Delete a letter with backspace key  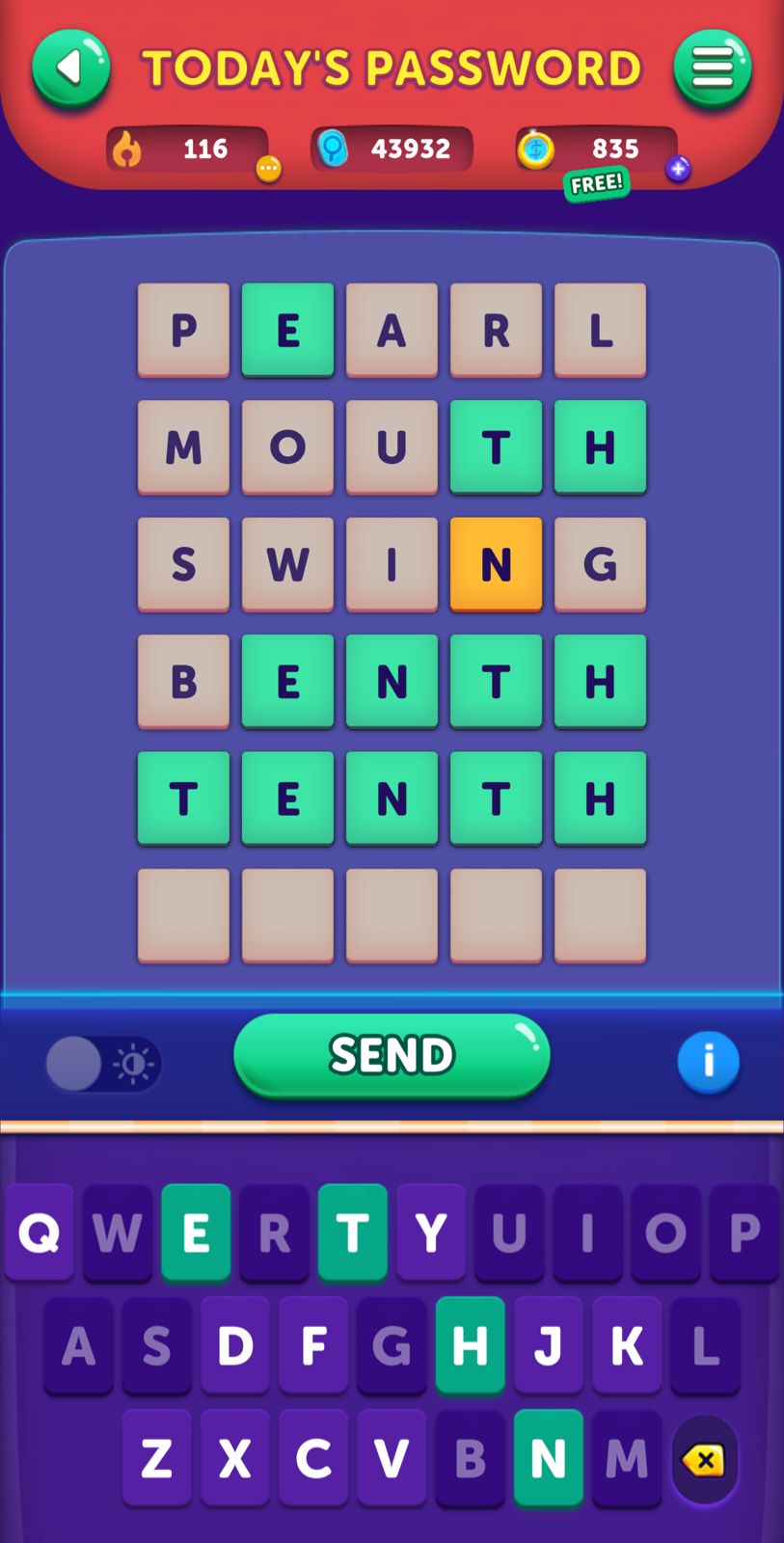tap(705, 1460)
